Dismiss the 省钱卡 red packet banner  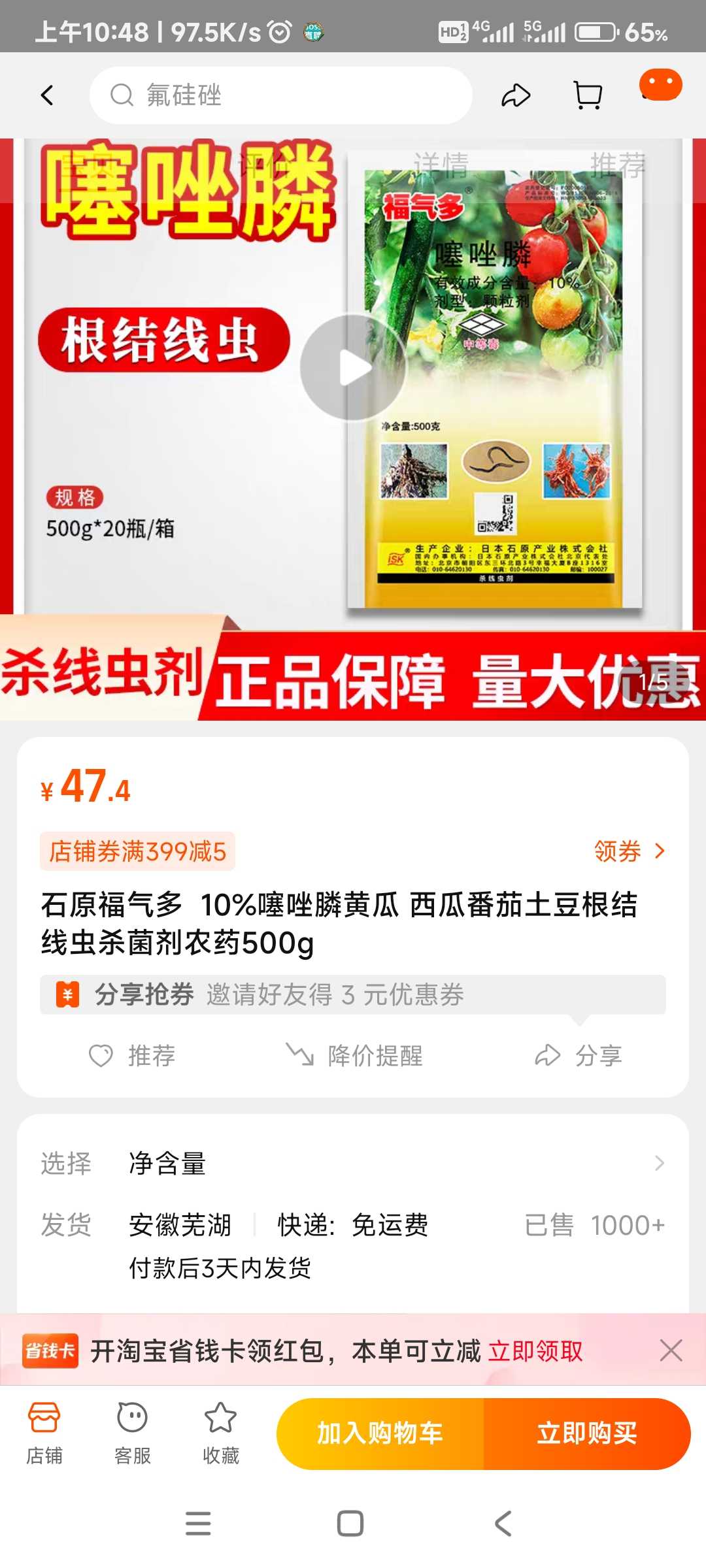671,1350
